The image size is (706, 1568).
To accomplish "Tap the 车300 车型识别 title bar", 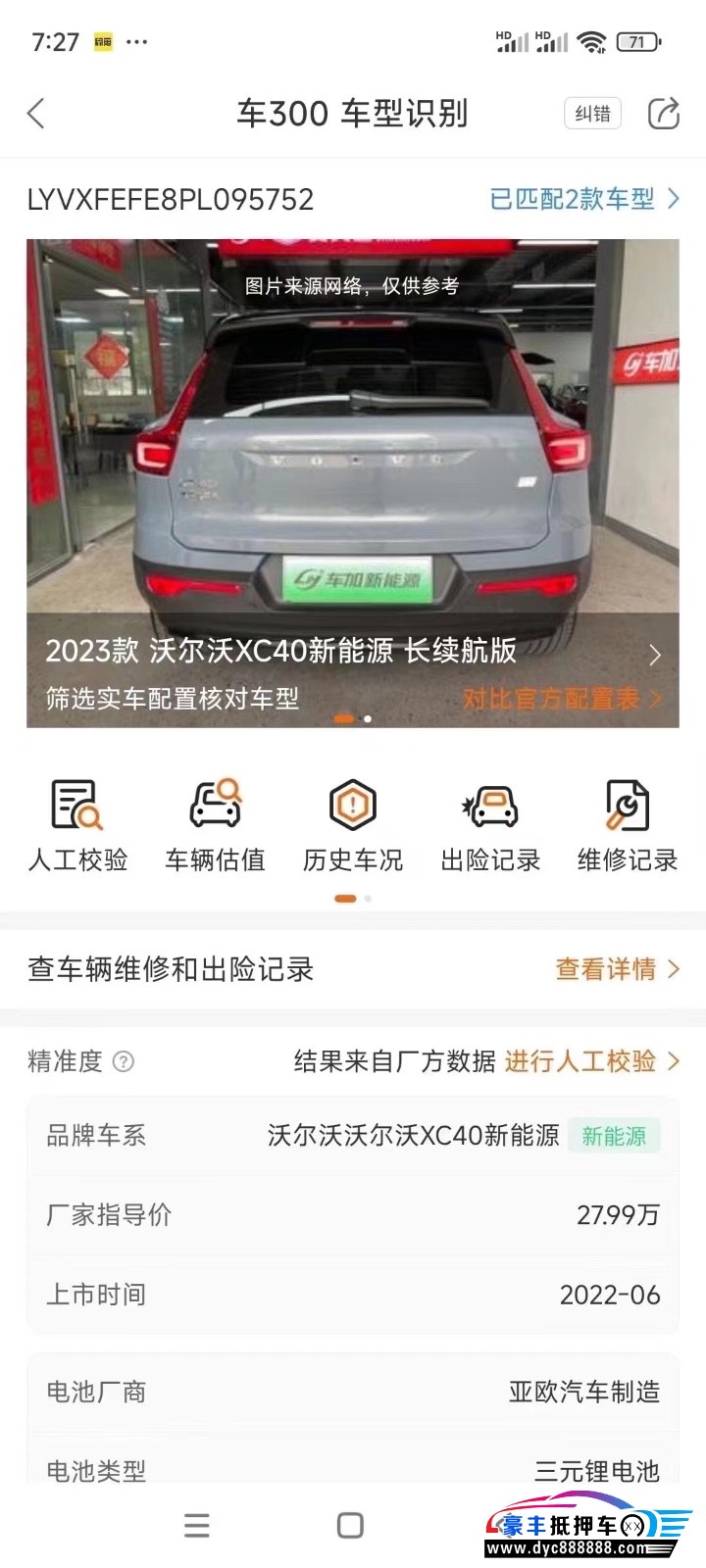I will point(353,114).
